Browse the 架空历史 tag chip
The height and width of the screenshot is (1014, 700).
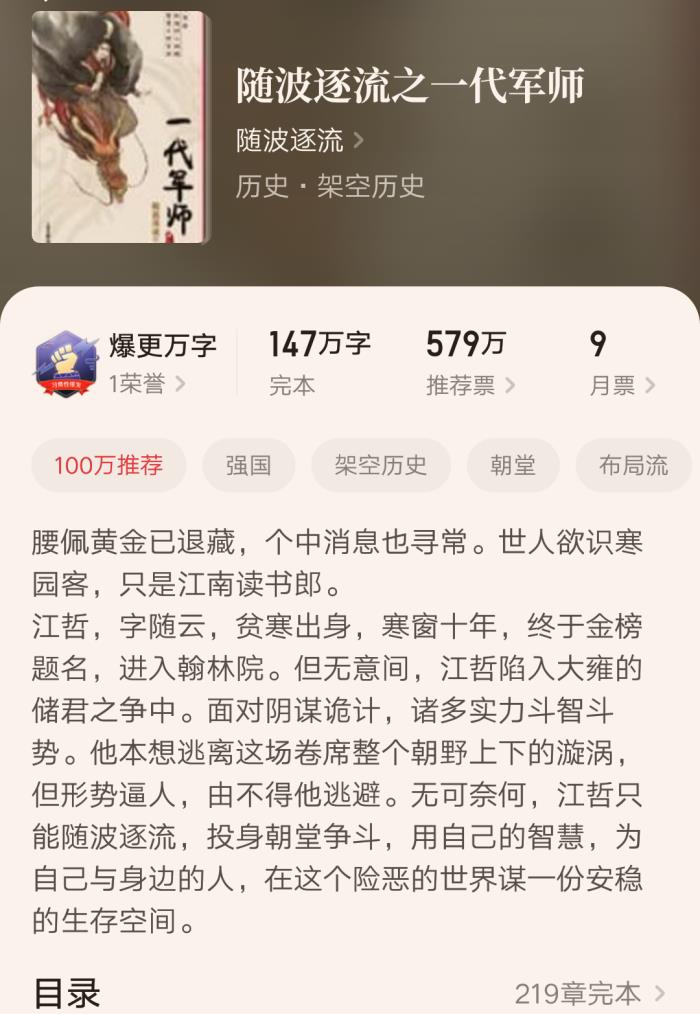[x=380, y=465]
